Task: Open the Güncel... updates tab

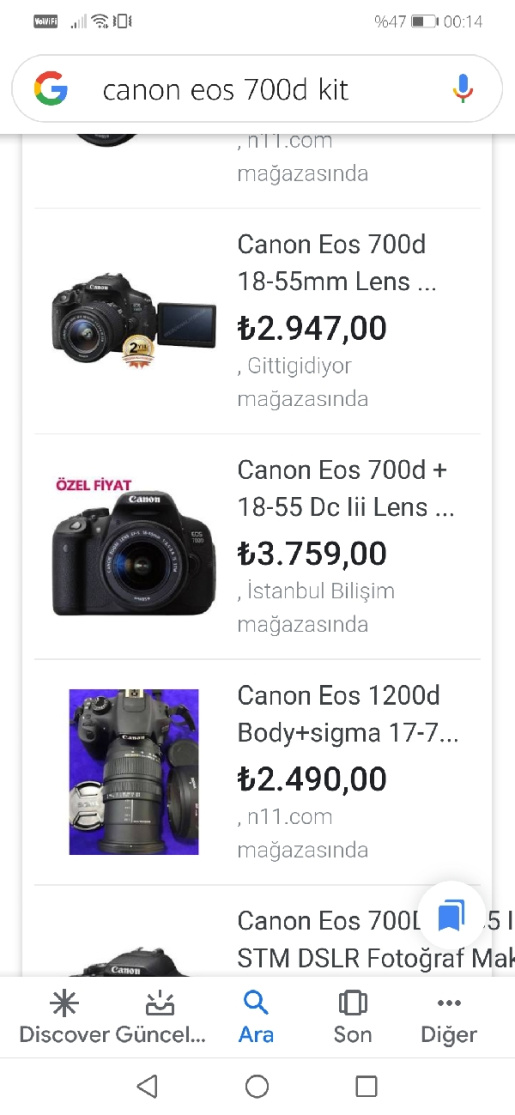Action: click(x=161, y=1018)
